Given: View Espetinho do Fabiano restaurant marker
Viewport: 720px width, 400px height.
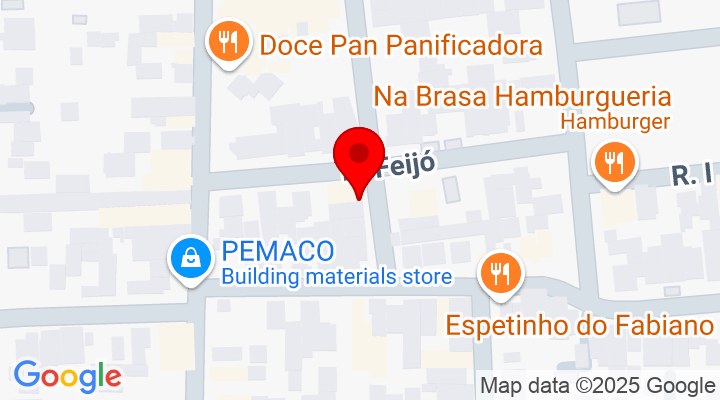Looking at the screenshot, I should (497, 272).
